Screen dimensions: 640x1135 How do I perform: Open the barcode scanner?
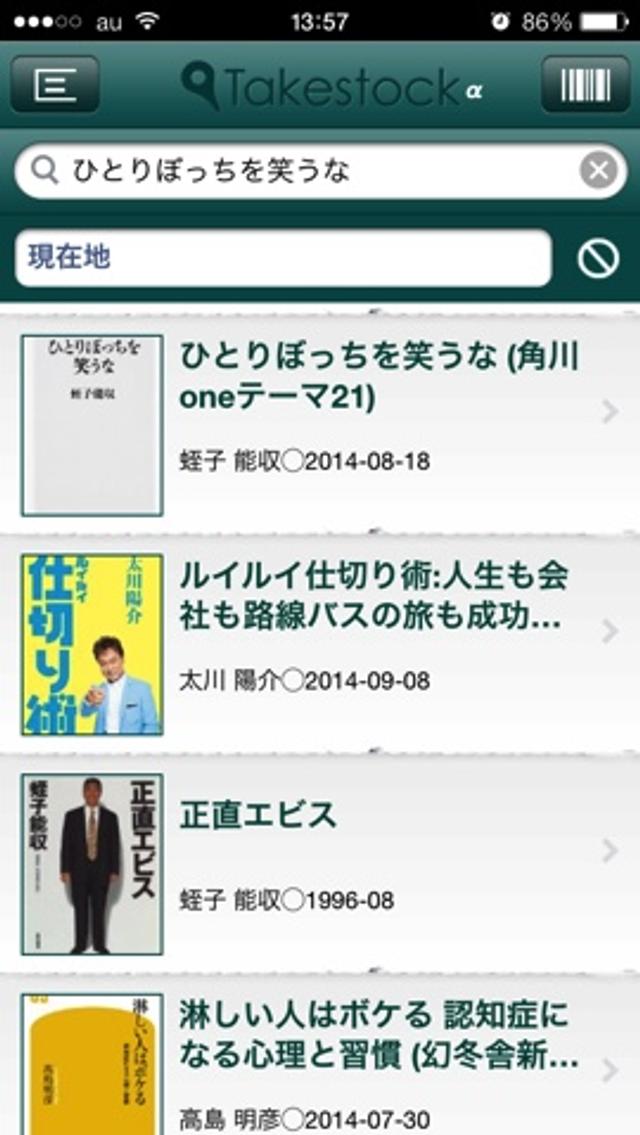(585, 85)
